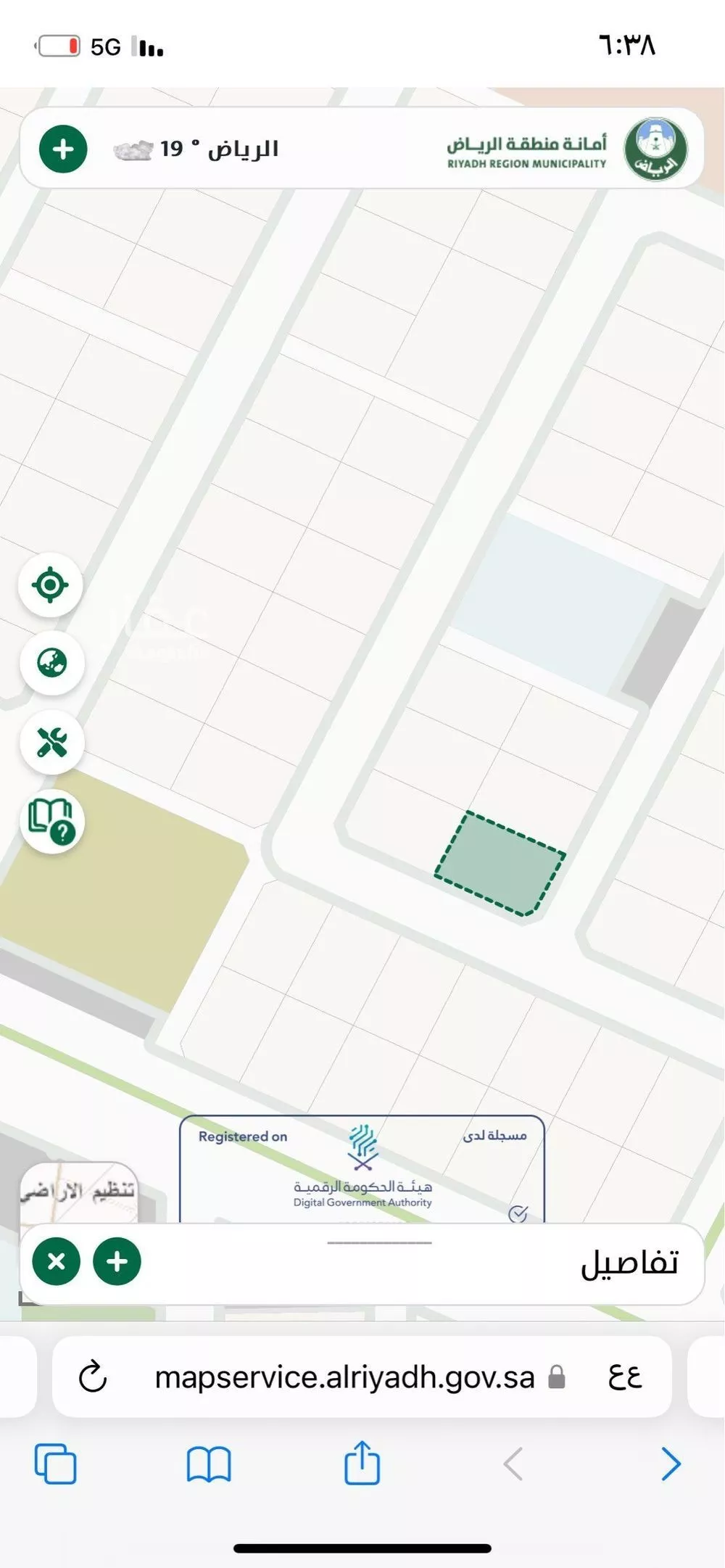Tap the green plus button in header
The width and height of the screenshot is (725, 1568).
pos(63,149)
